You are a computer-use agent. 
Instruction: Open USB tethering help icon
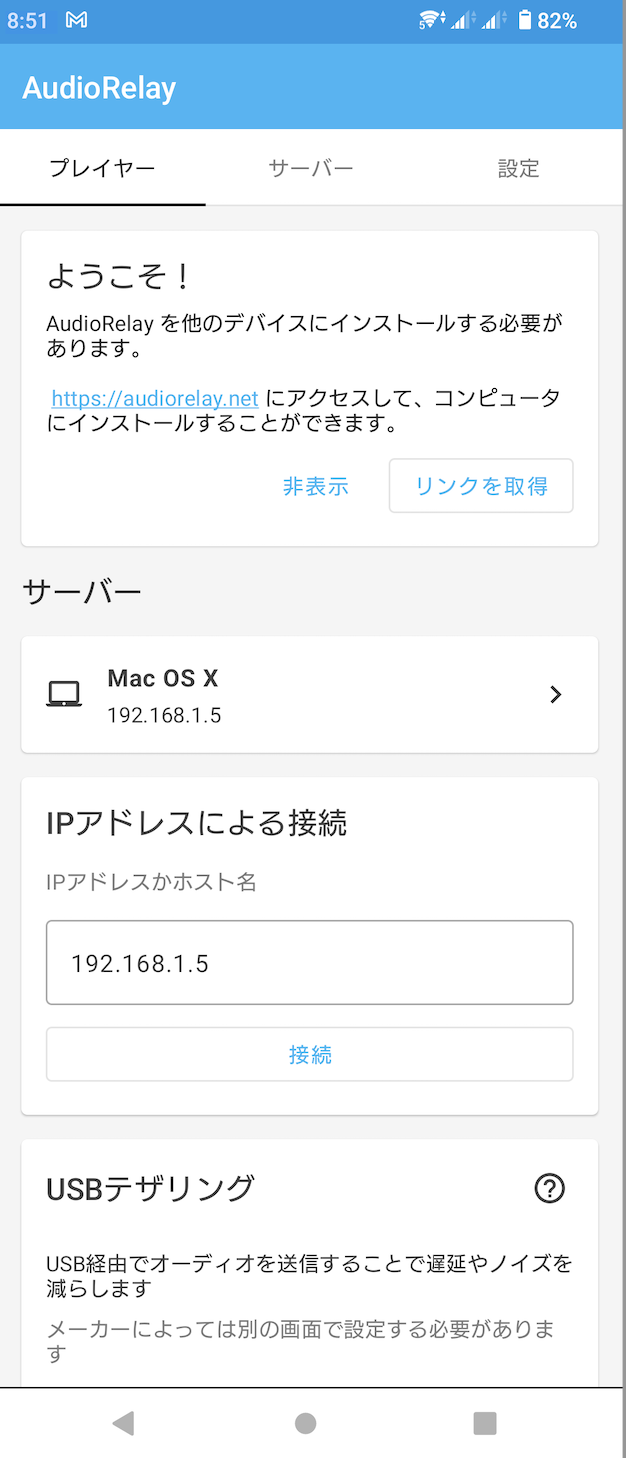tap(550, 1188)
